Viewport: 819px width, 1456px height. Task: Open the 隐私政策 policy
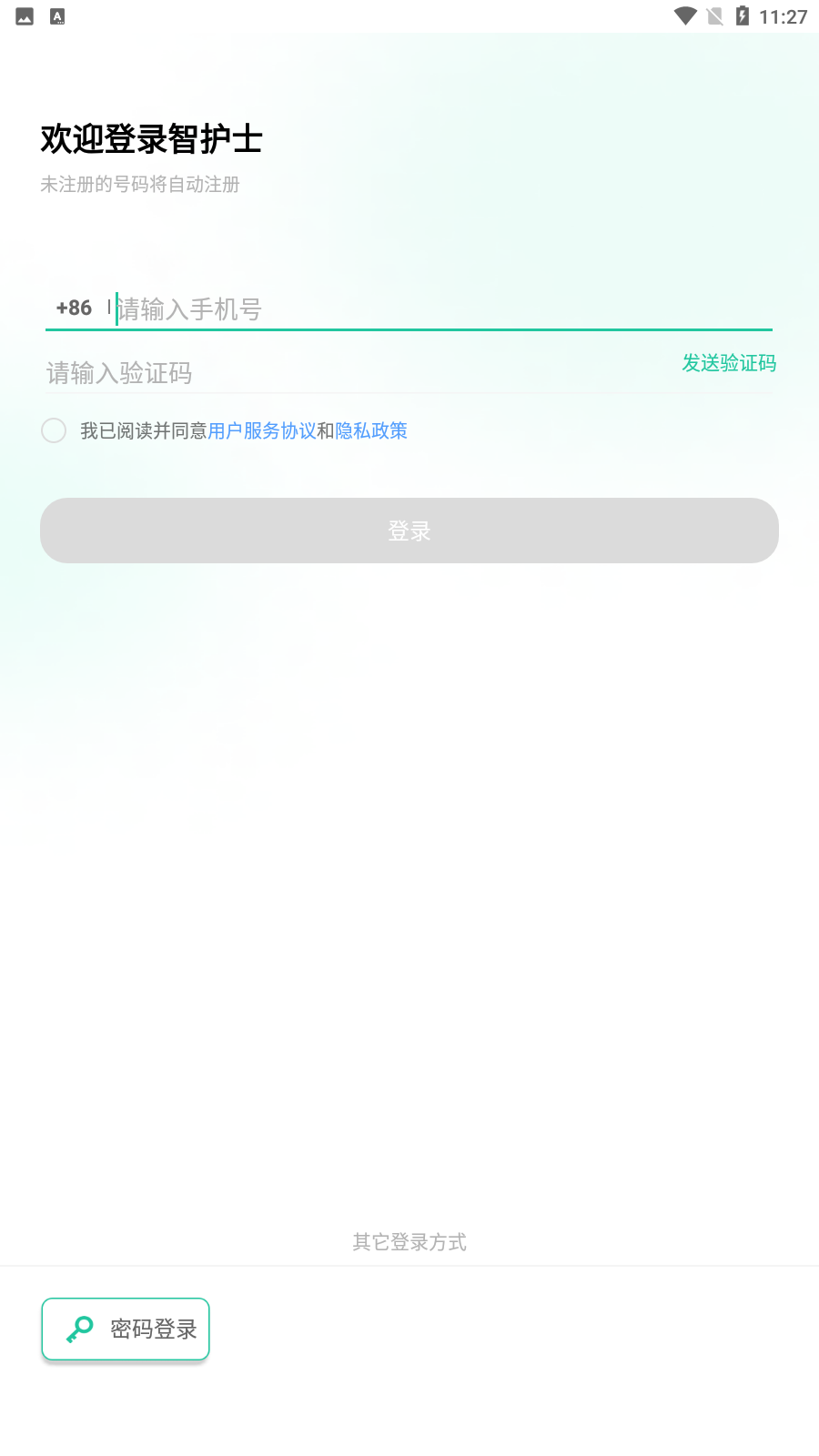pyautogui.click(x=371, y=430)
